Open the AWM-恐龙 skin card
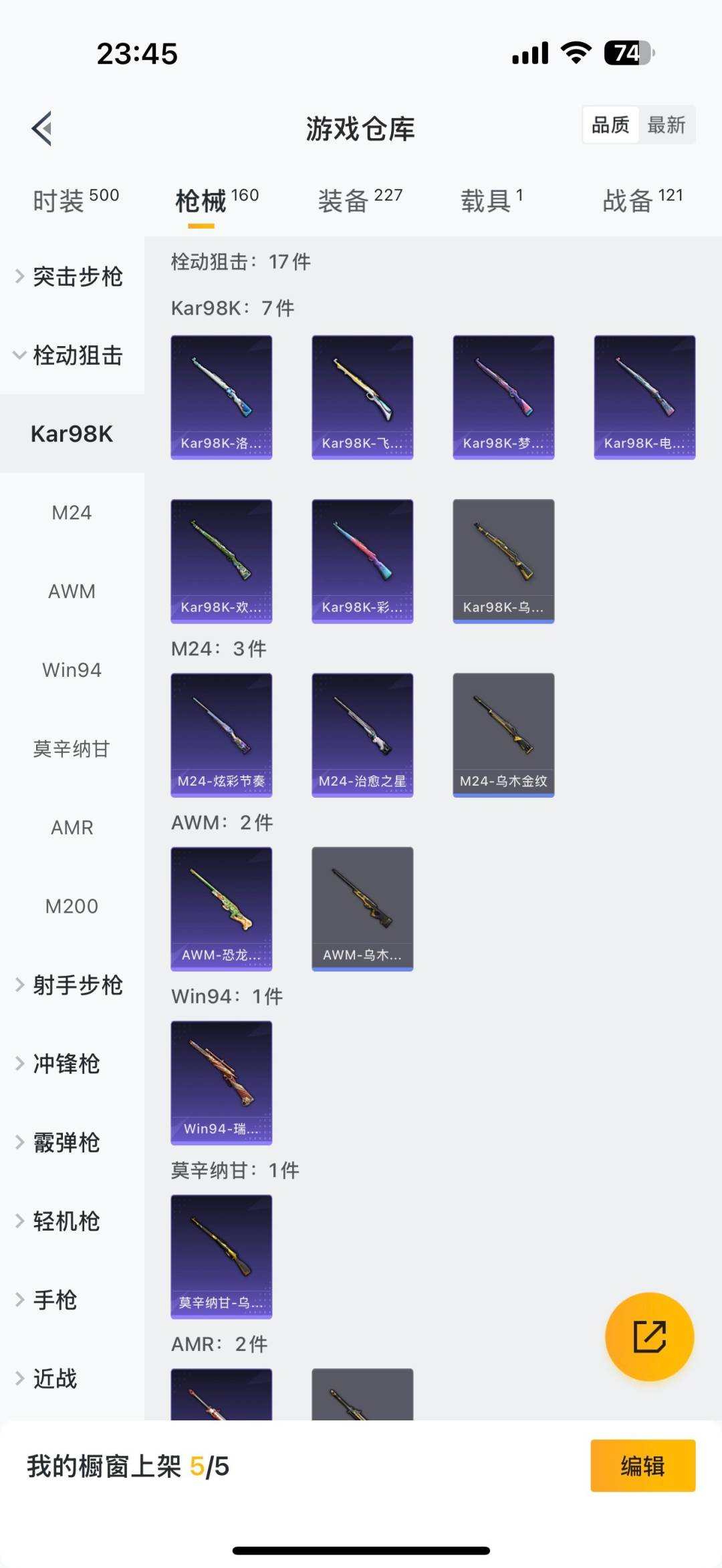 (221, 908)
